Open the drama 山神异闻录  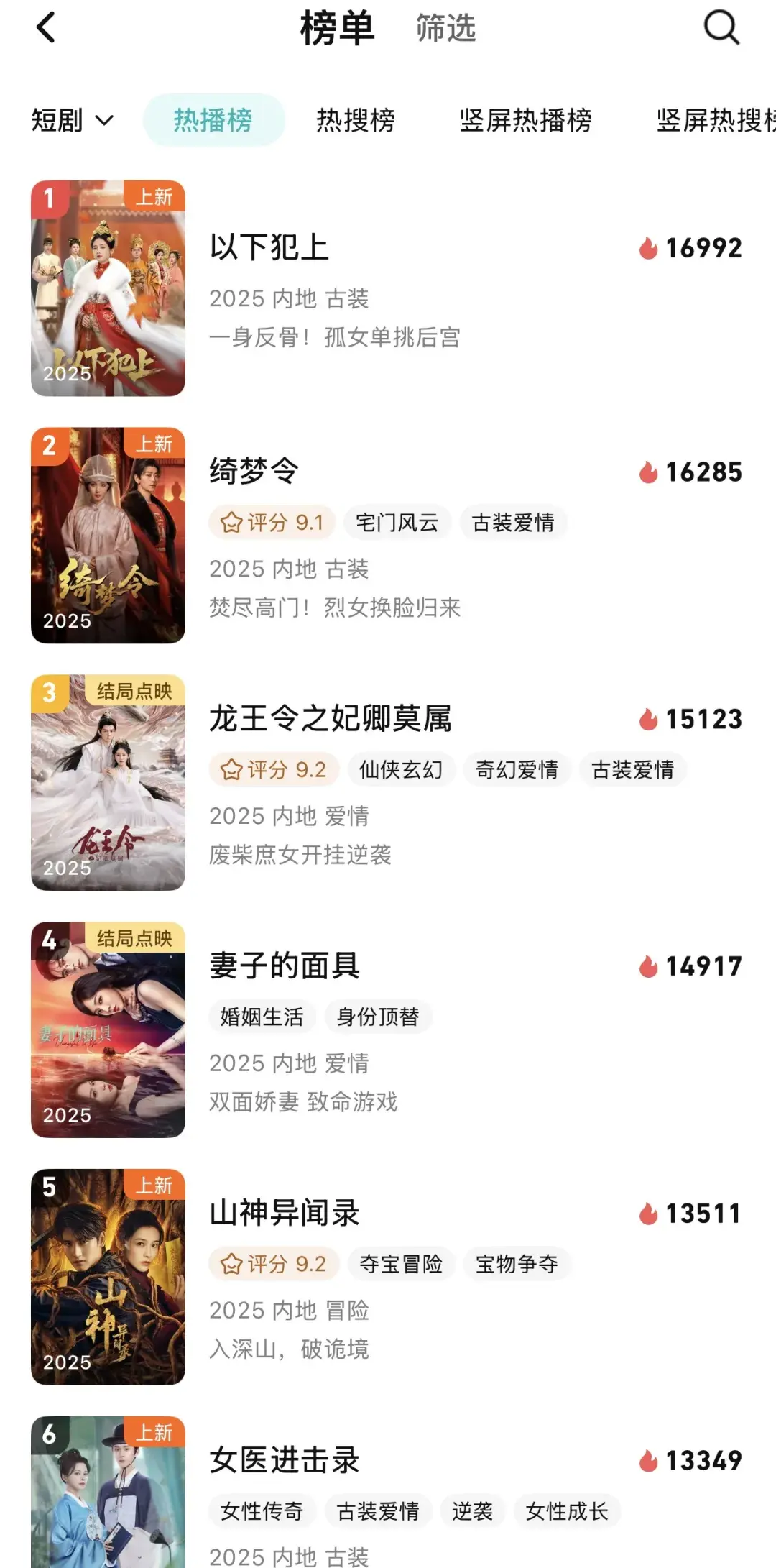(285, 1213)
